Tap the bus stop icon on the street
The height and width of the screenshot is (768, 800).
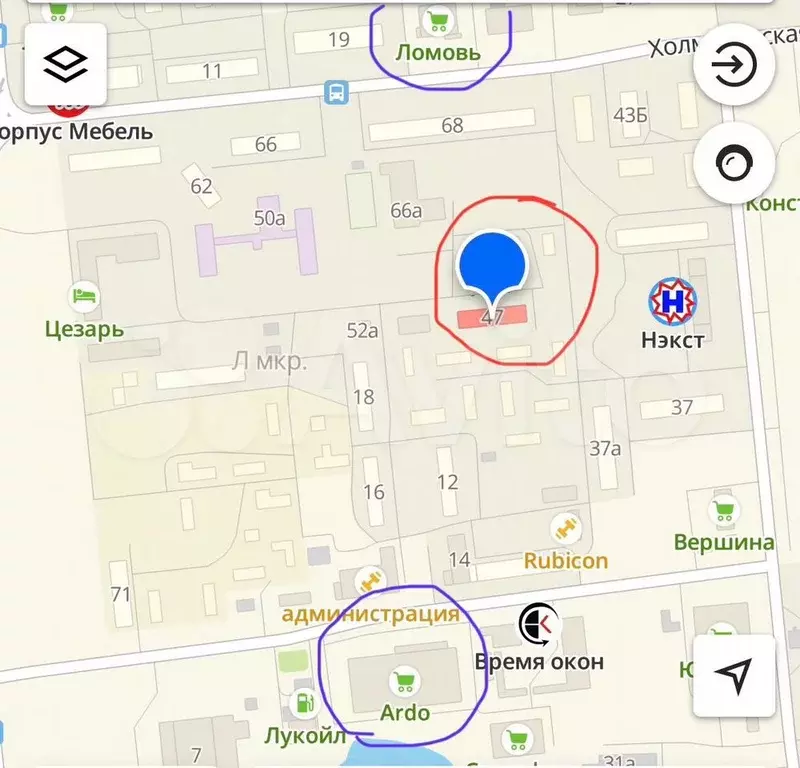coord(336,94)
